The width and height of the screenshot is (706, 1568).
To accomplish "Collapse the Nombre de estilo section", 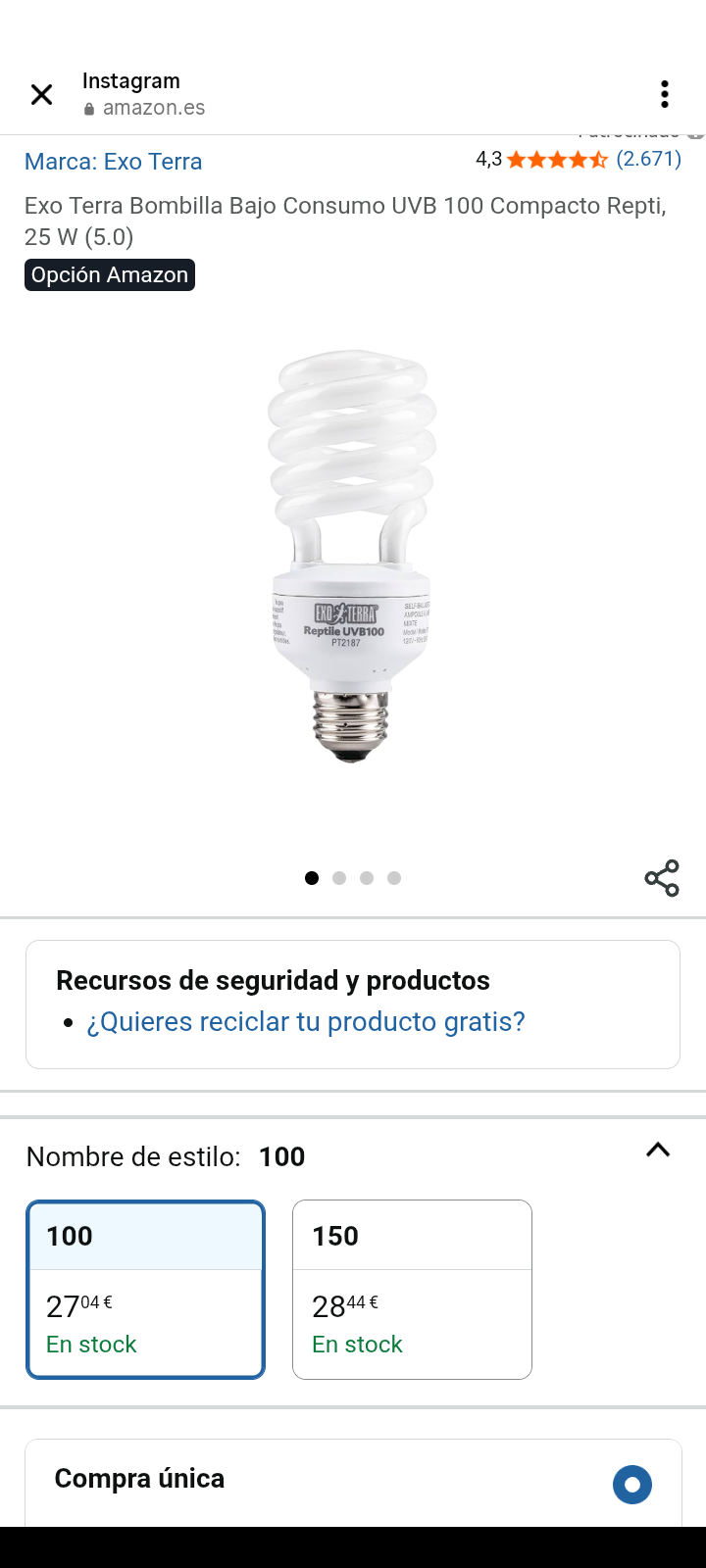I will pyautogui.click(x=657, y=1150).
